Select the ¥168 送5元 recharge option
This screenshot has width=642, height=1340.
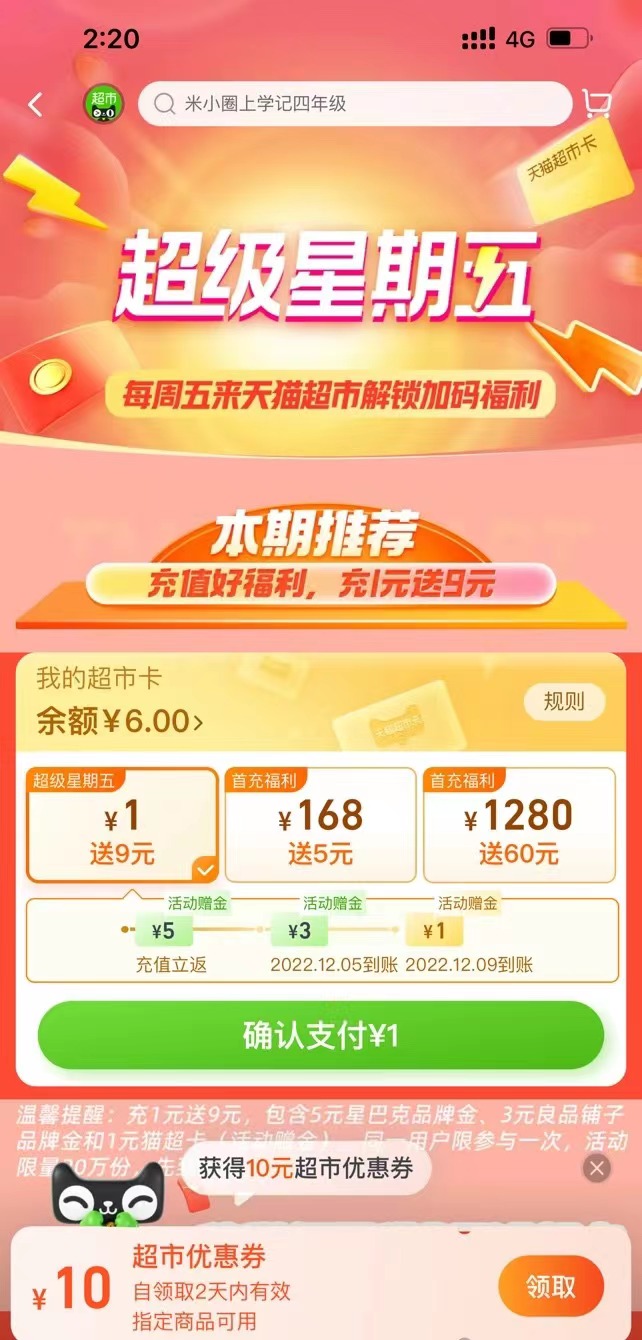coord(320,826)
